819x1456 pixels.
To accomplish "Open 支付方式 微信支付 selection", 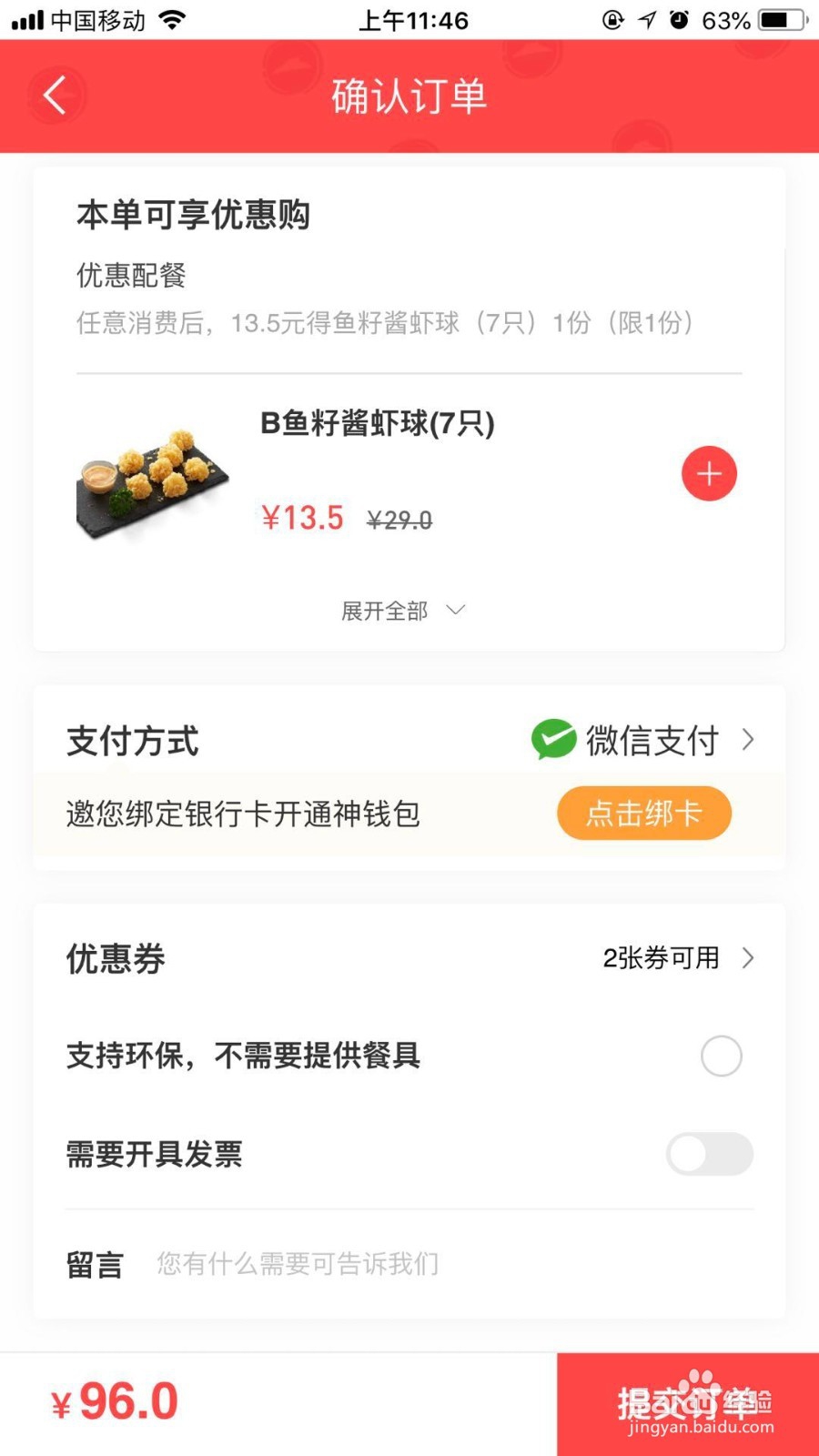I will coord(644,740).
